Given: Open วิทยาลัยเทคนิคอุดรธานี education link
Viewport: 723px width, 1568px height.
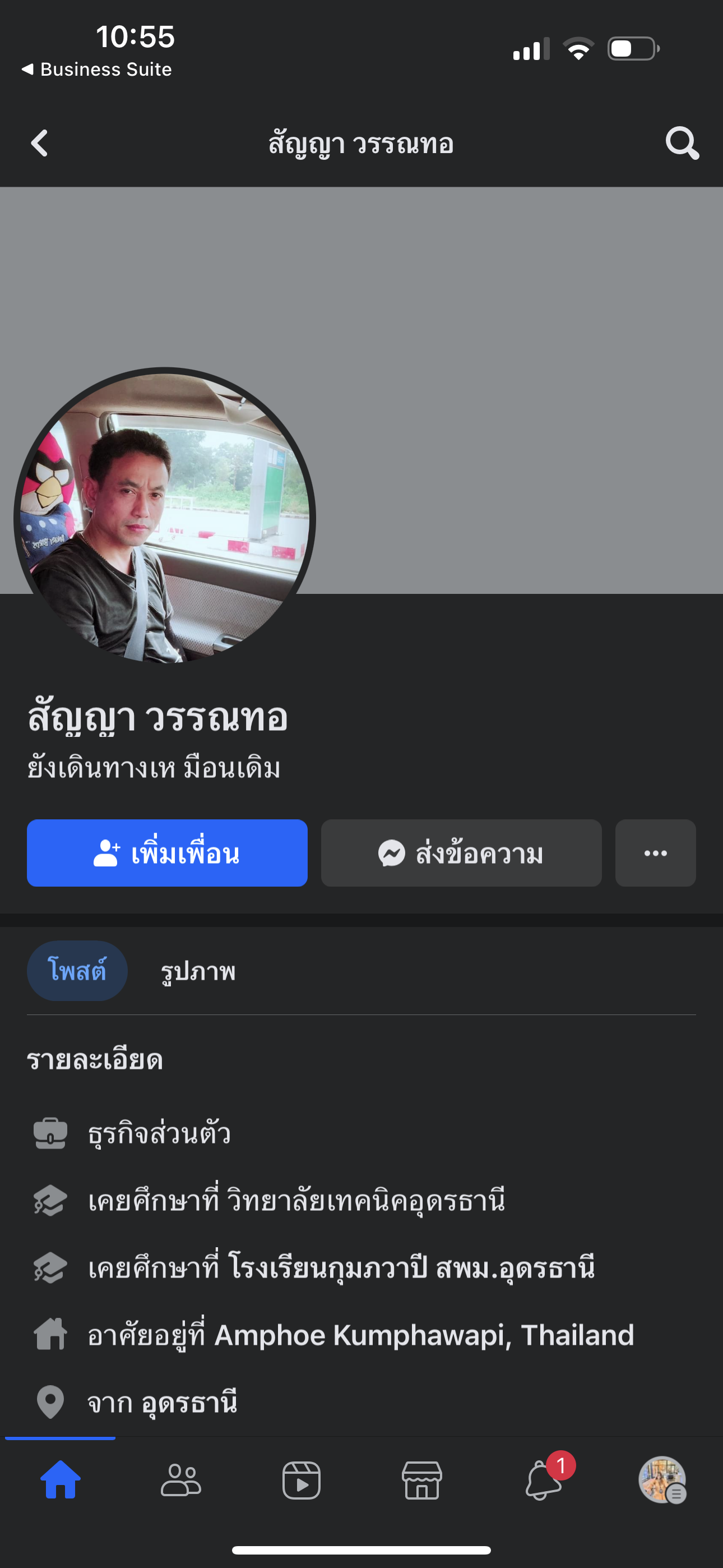Looking at the screenshot, I should pos(366,1200).
